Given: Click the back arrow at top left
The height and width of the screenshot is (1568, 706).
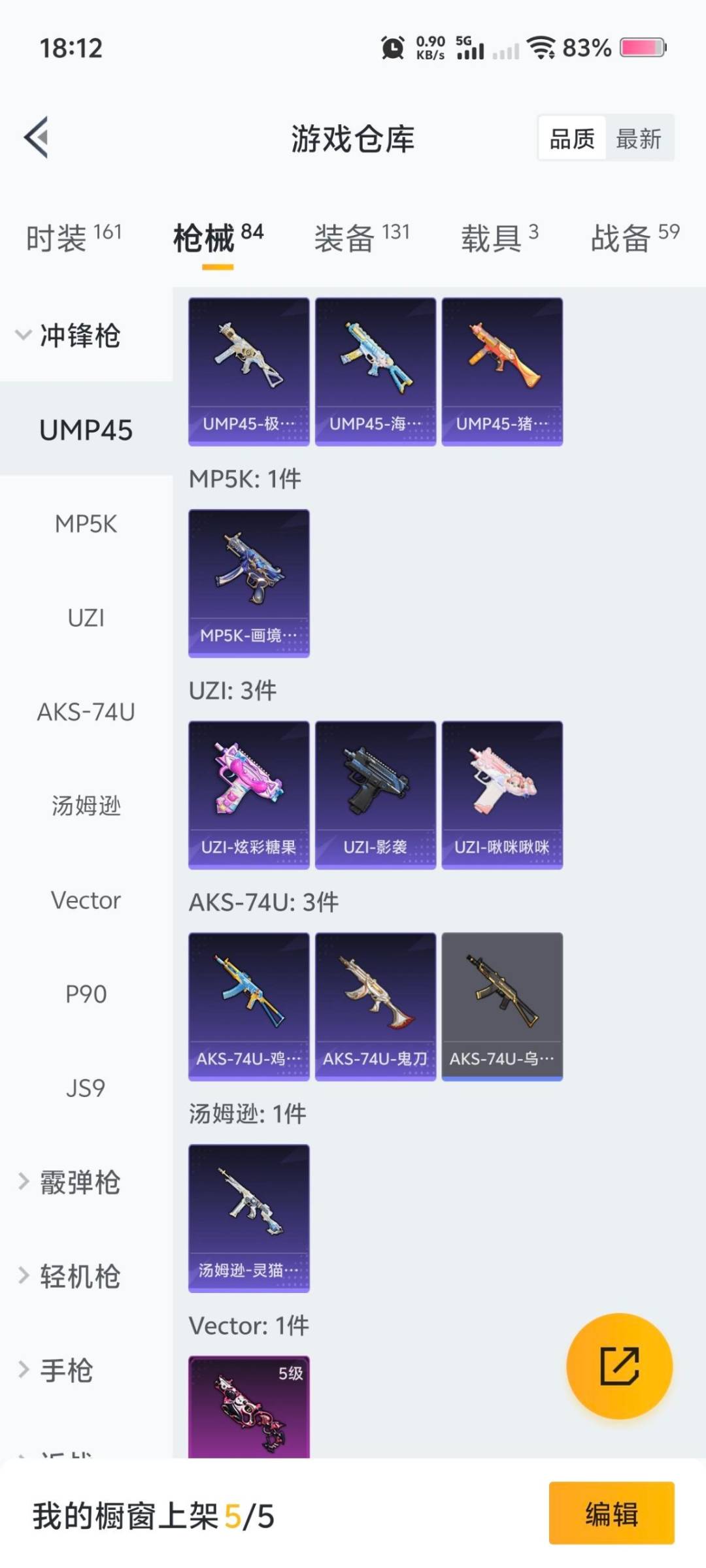Looking at the screenshot, I should (x=37, y=138).
